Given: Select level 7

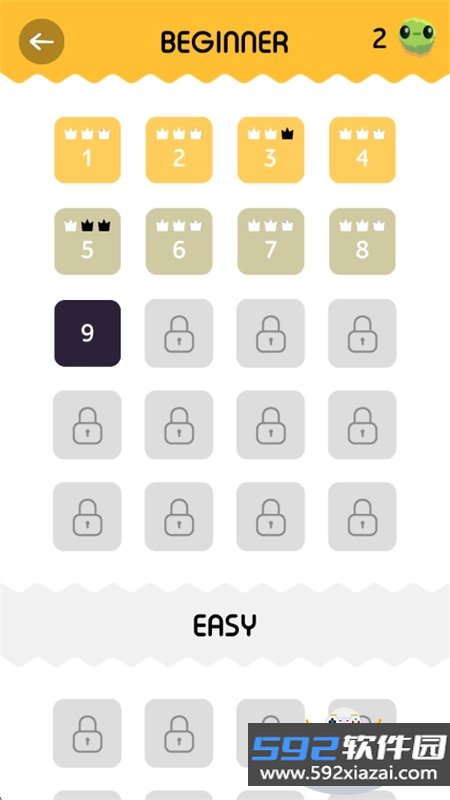Looking at the screenshot, I should [271, 241].
